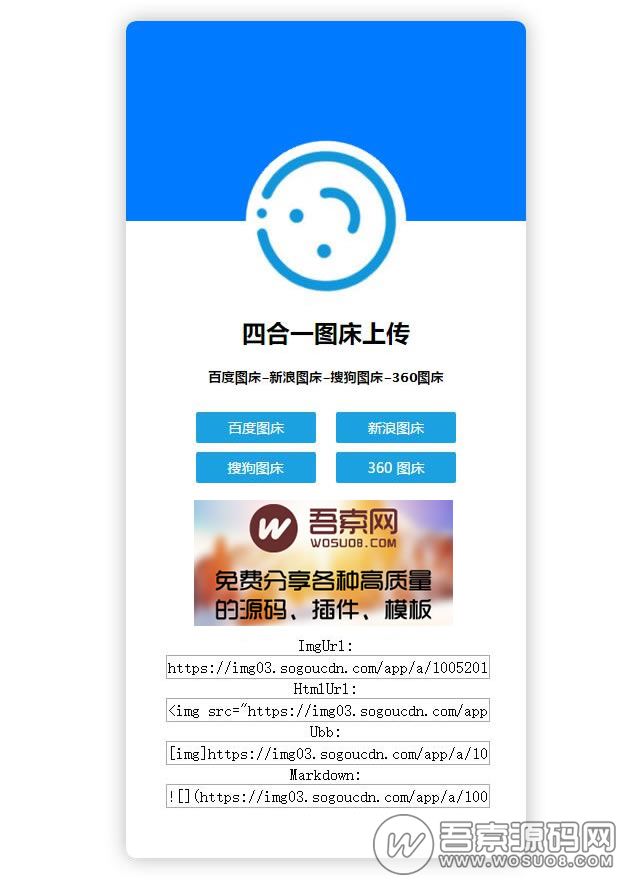Tap the Markdown code field
Image resolution: width=632 pixels, height=887 pixels.
(x=328, y=797)
